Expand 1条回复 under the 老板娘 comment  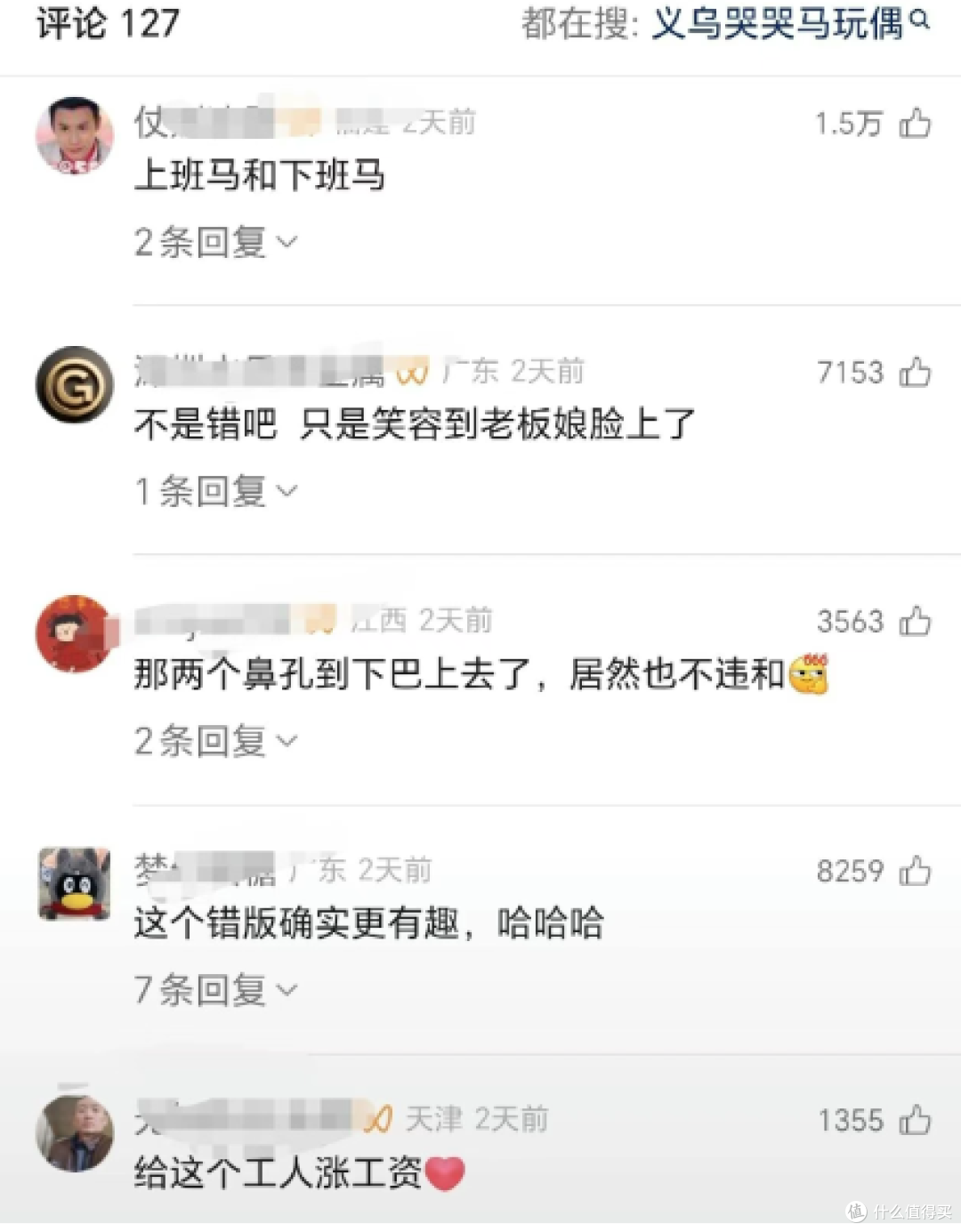(x=215, y=491)
